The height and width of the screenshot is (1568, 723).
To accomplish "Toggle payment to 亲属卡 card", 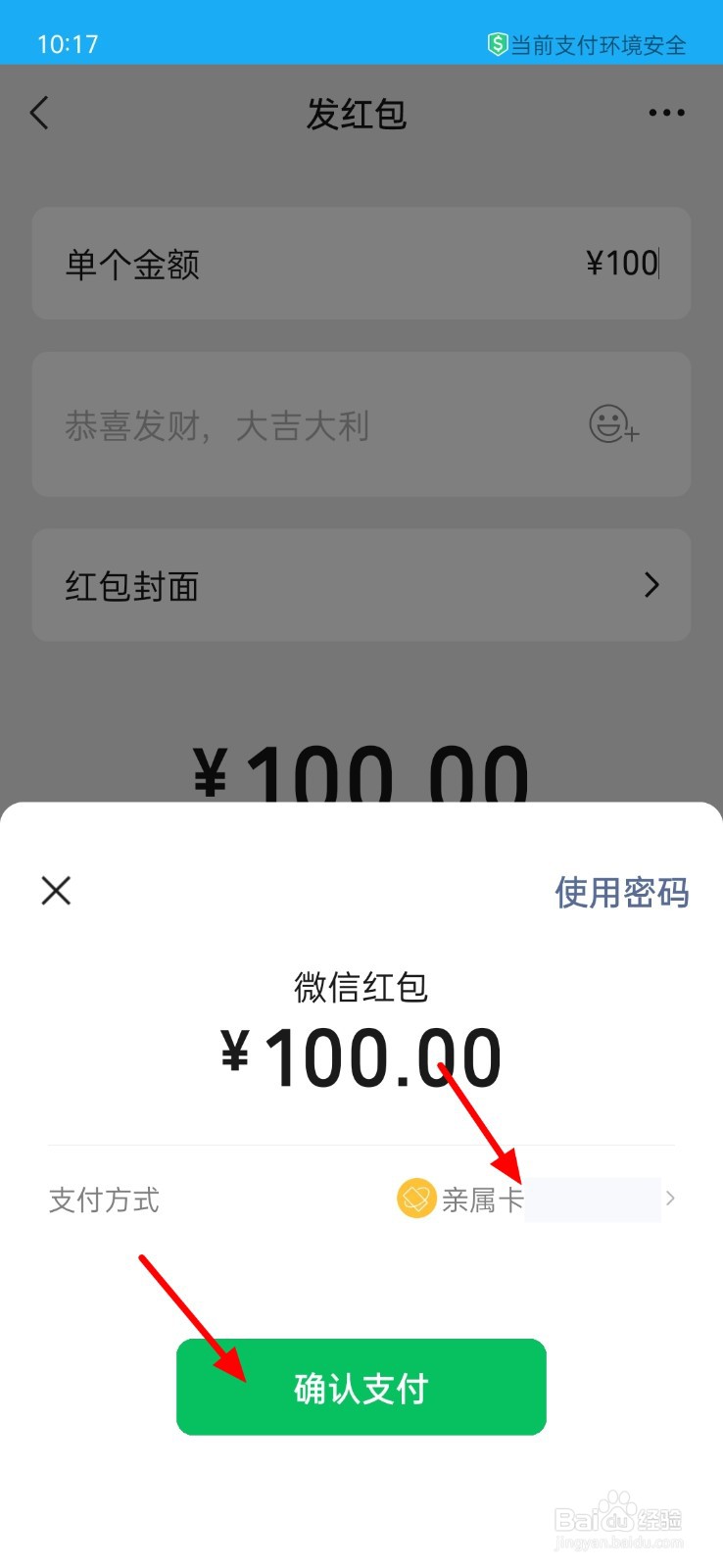I will pos(482,1198).
